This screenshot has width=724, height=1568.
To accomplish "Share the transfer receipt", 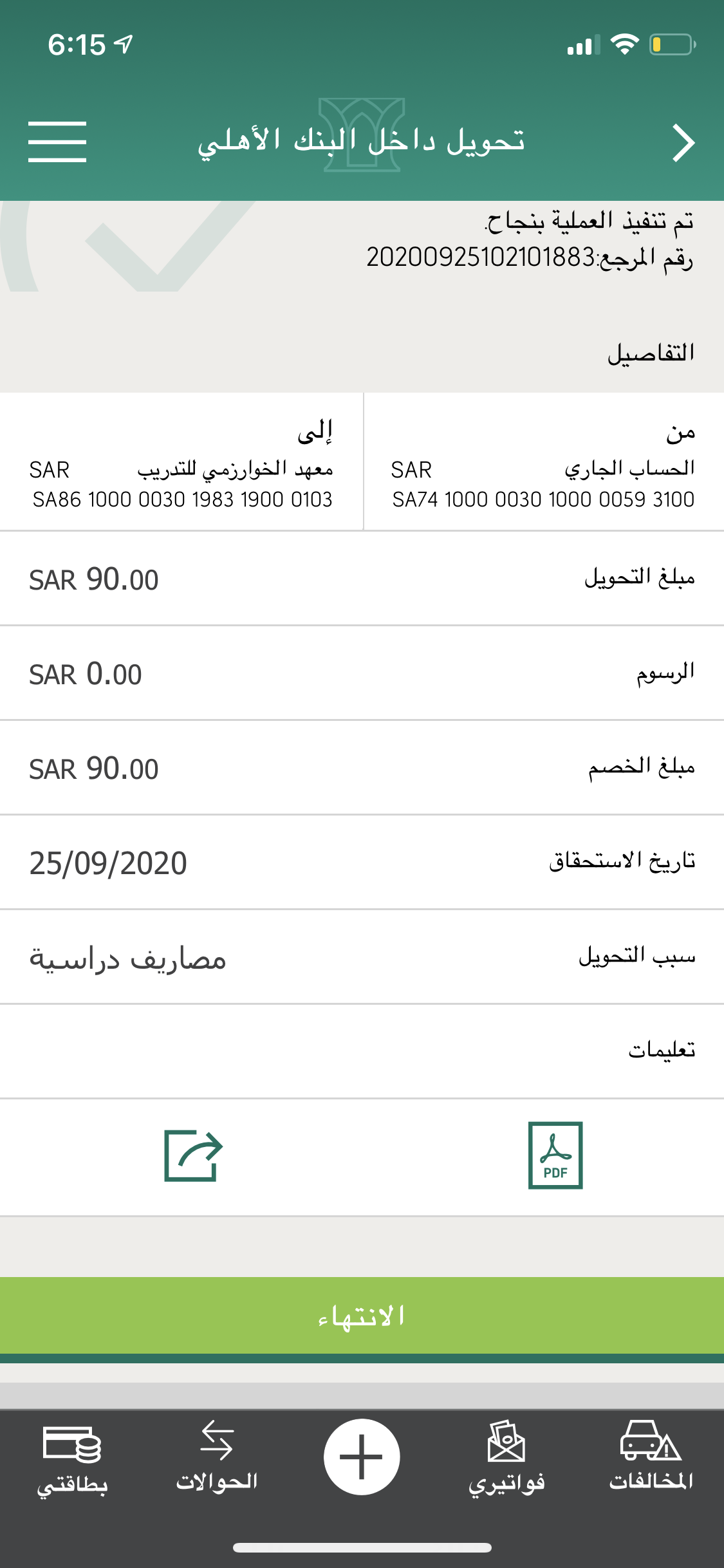I will pyautogui.click(x=193, y=1155).
